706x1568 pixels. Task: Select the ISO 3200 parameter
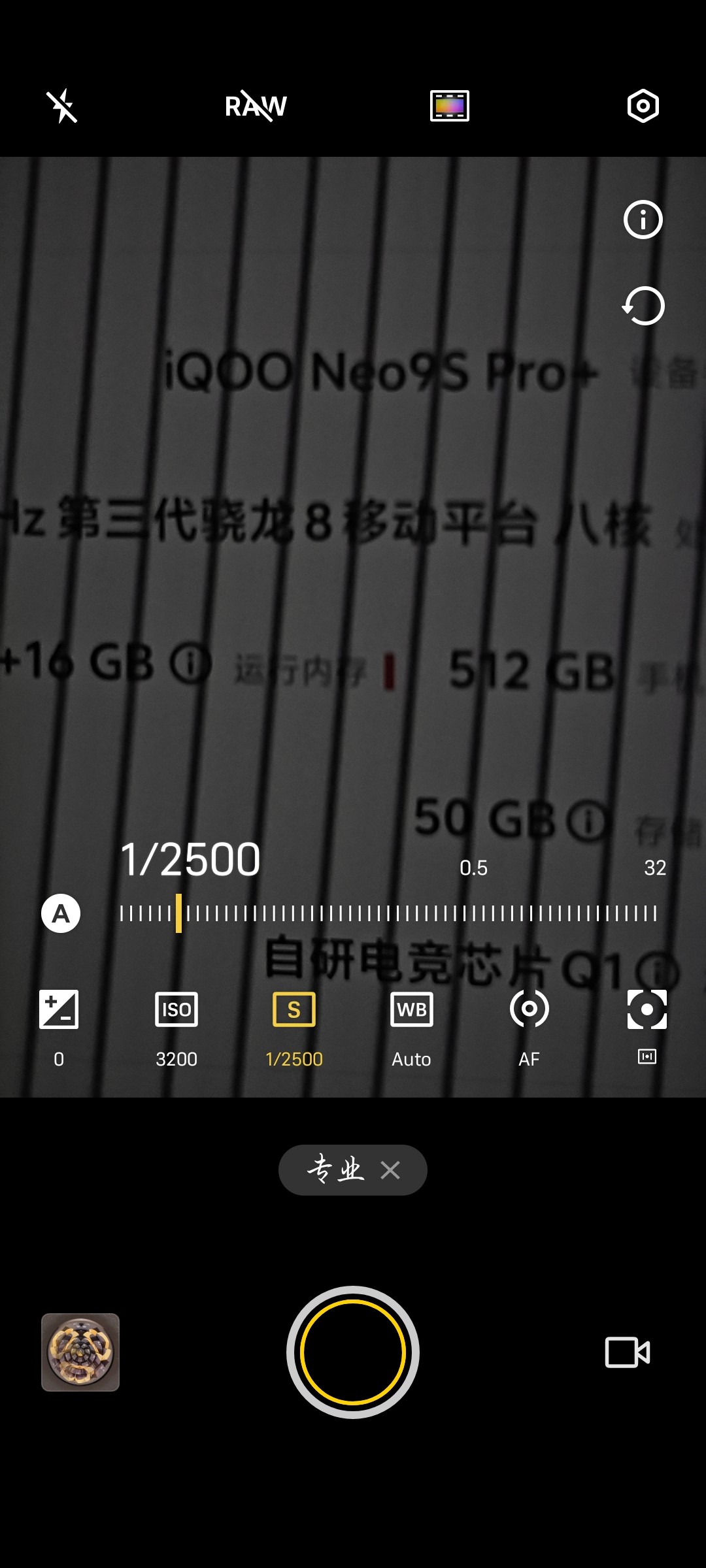[176, 1023]
